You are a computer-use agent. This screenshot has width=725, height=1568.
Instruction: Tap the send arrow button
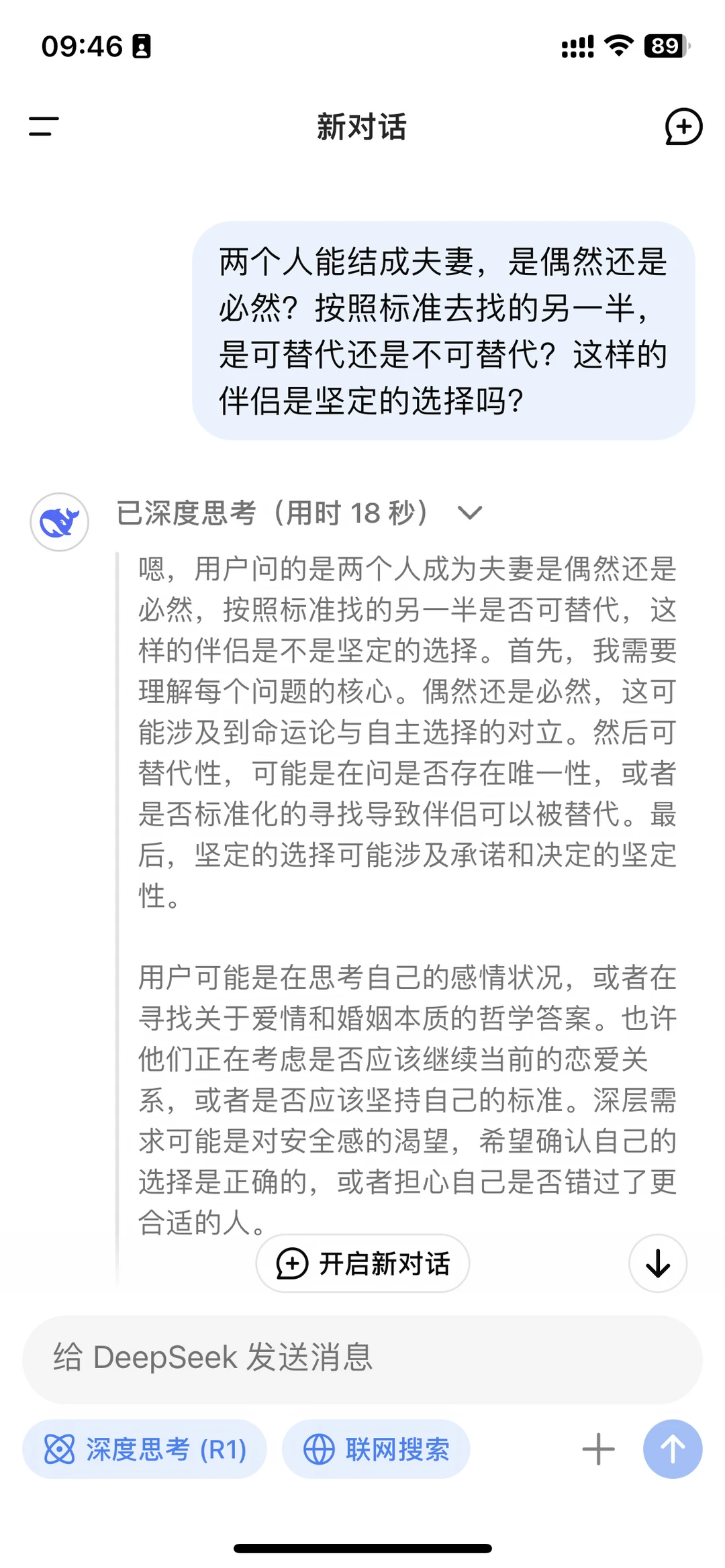(x=673, y=1449)
